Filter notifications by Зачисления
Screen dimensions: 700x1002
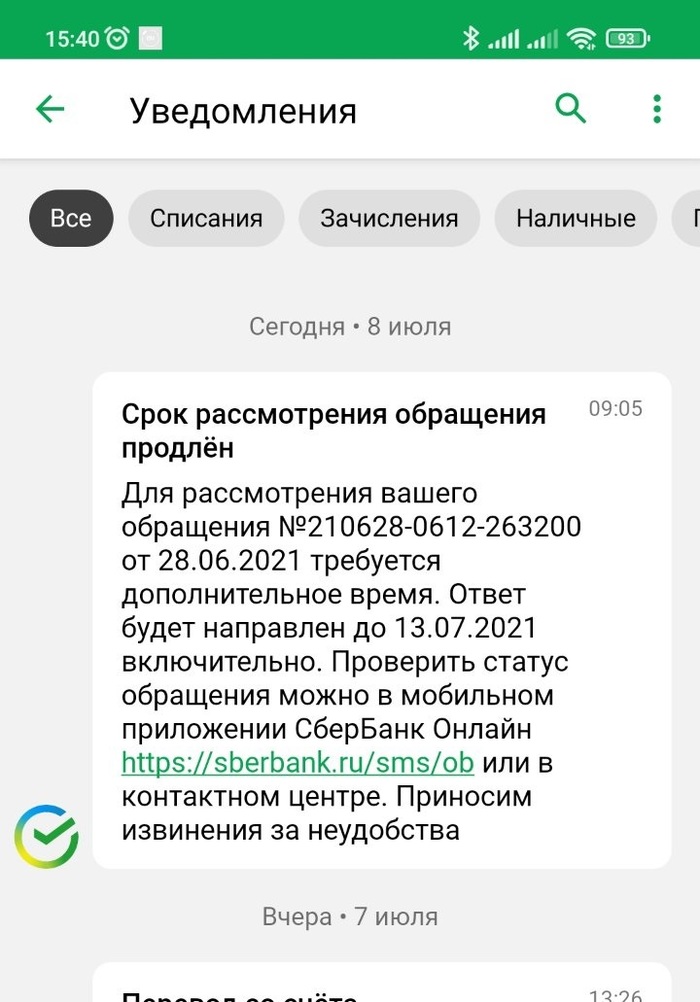coord(389,218)
